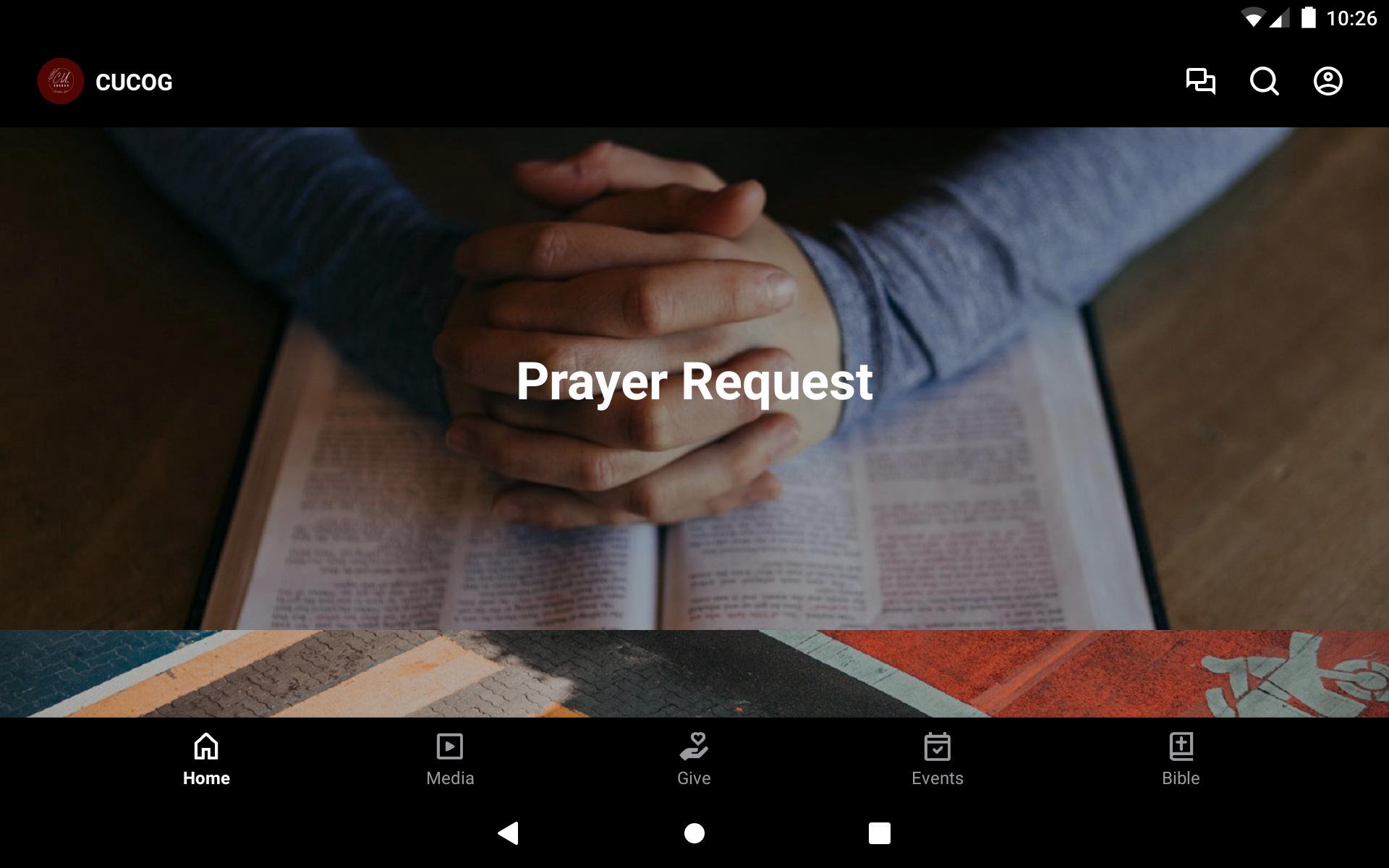Open the search icon
The image size is (1389, 868).
point(1264,81)
